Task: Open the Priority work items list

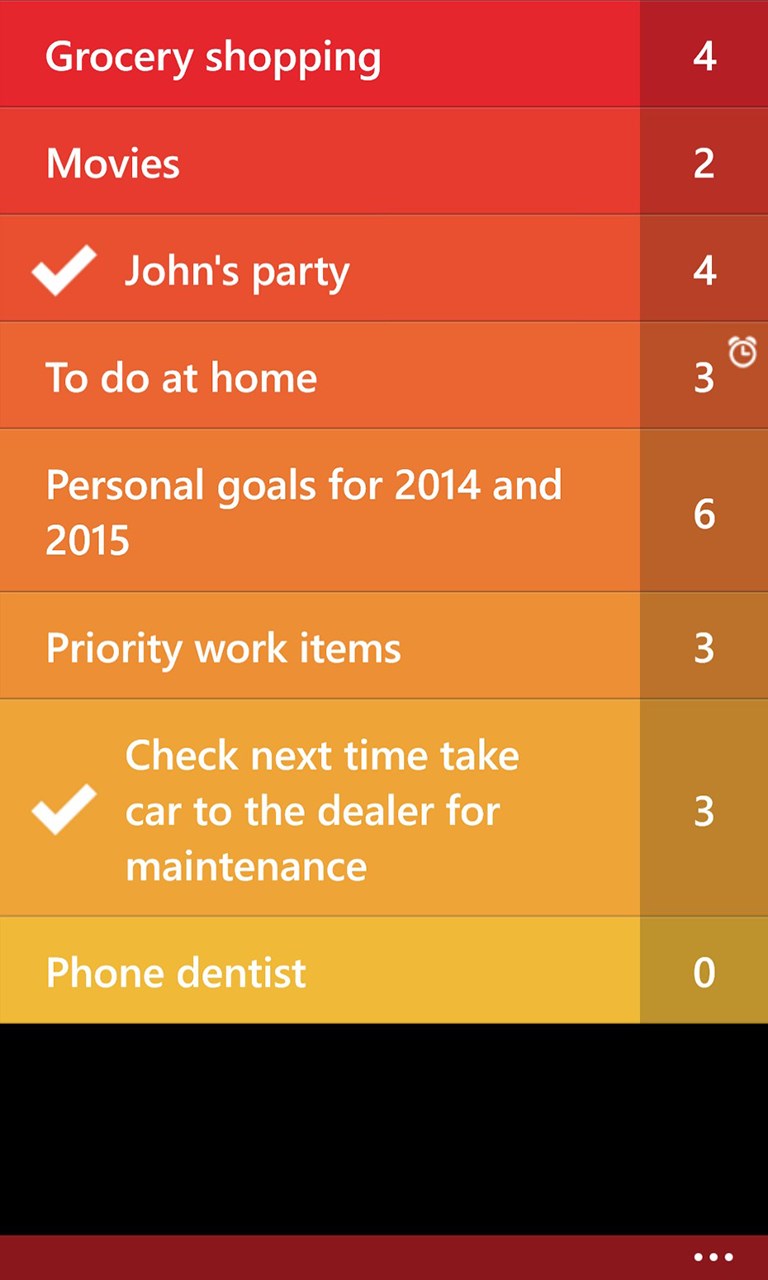Action: pyautogui.click(x=224, y=648)
